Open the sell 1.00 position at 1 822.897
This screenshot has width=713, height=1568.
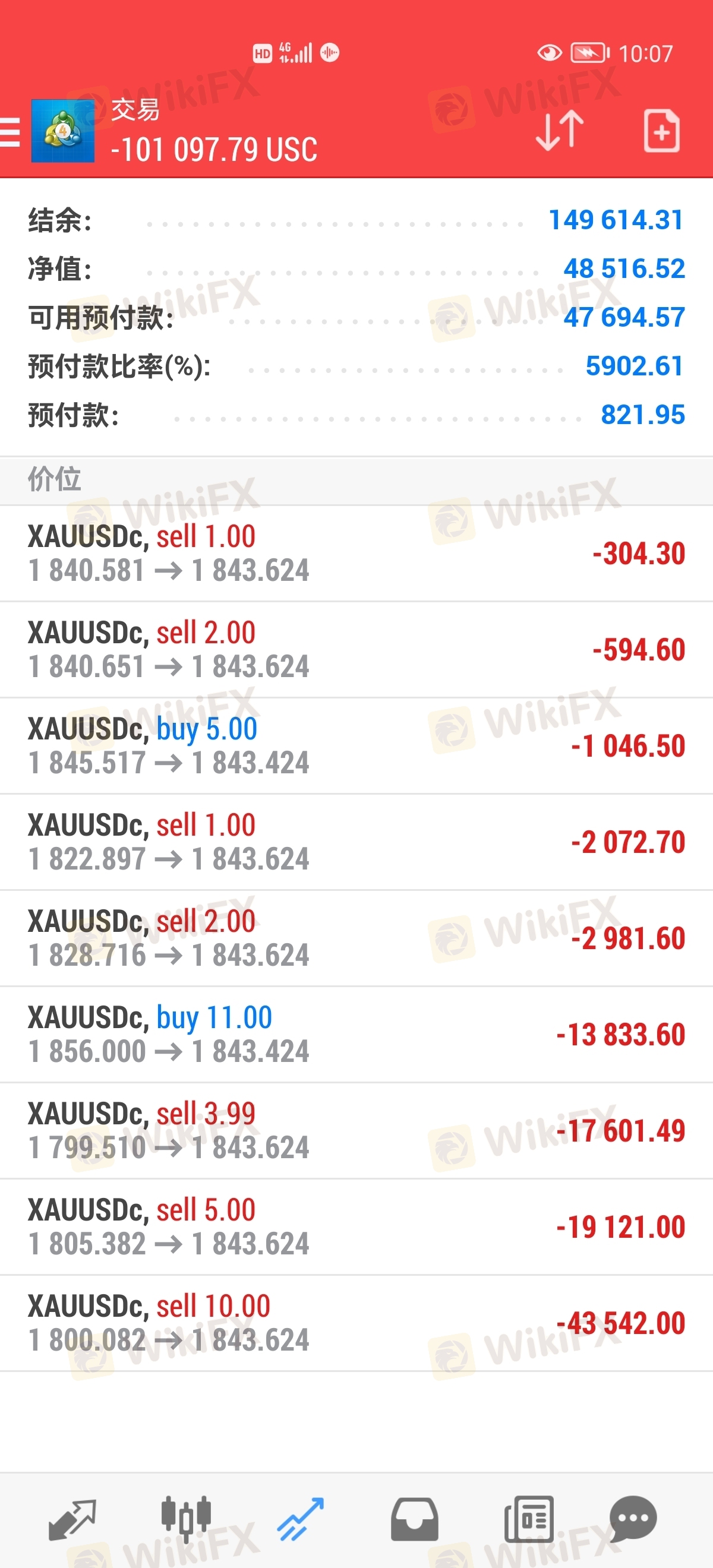click(x=356, y=842)
